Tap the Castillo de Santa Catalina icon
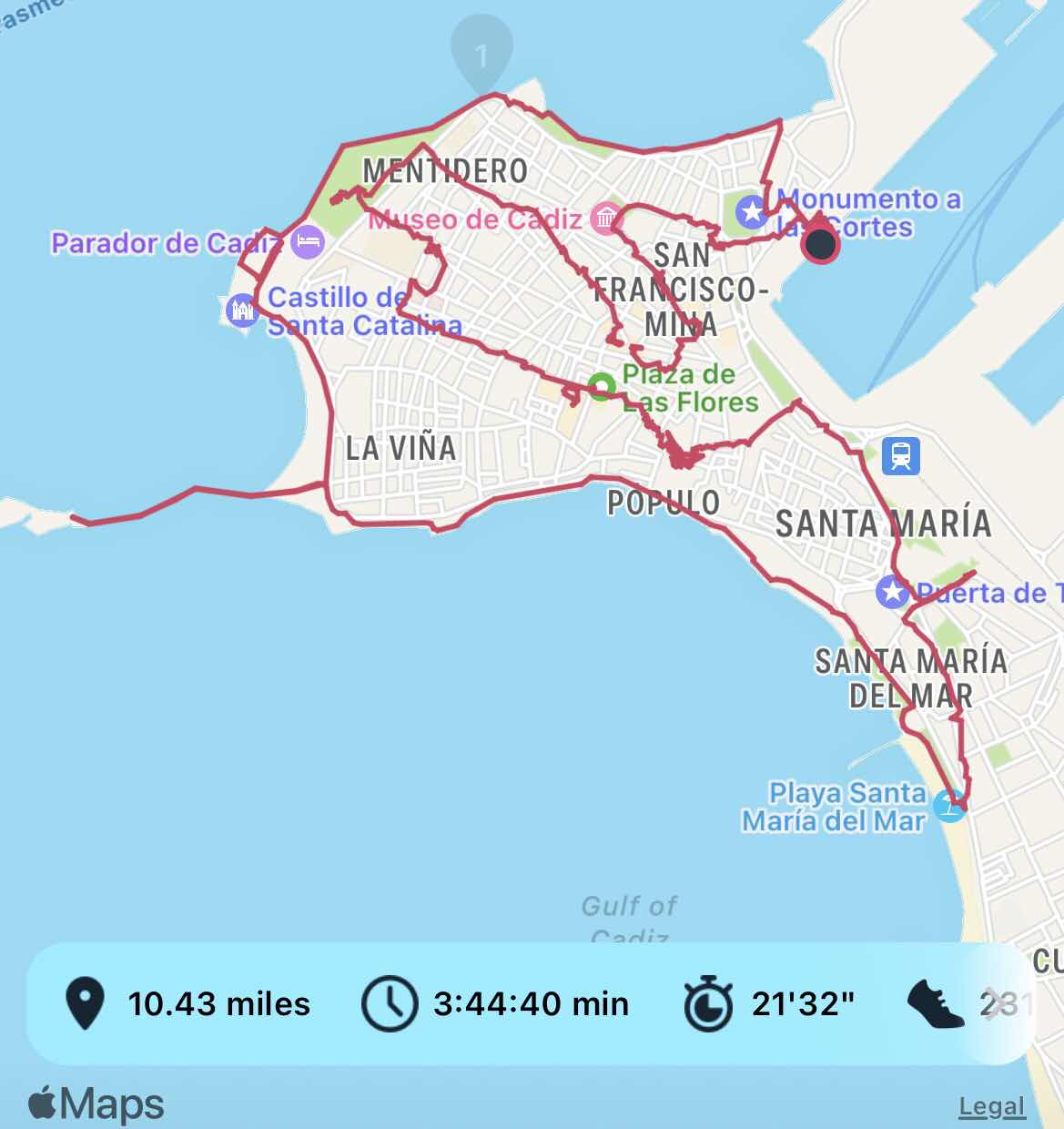This screenshot has width=1064, height=1129. 242,310
